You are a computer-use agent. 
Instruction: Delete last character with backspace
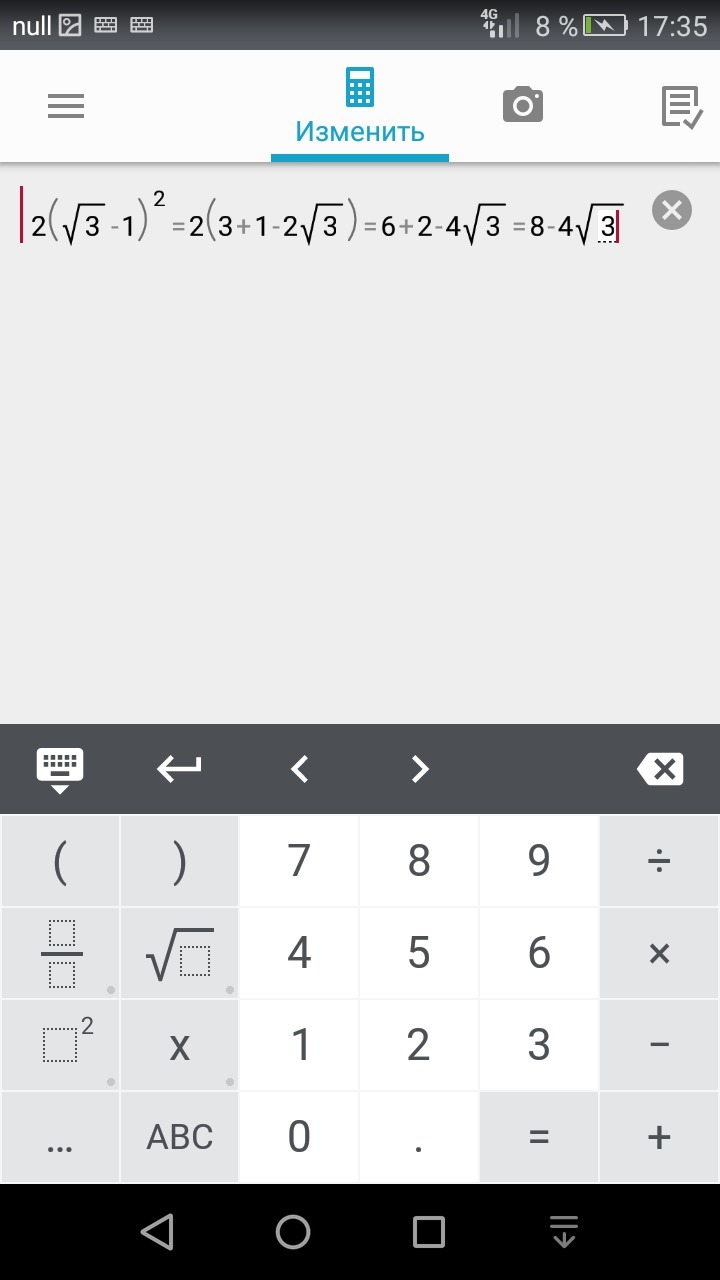click(x=659, y=768)
